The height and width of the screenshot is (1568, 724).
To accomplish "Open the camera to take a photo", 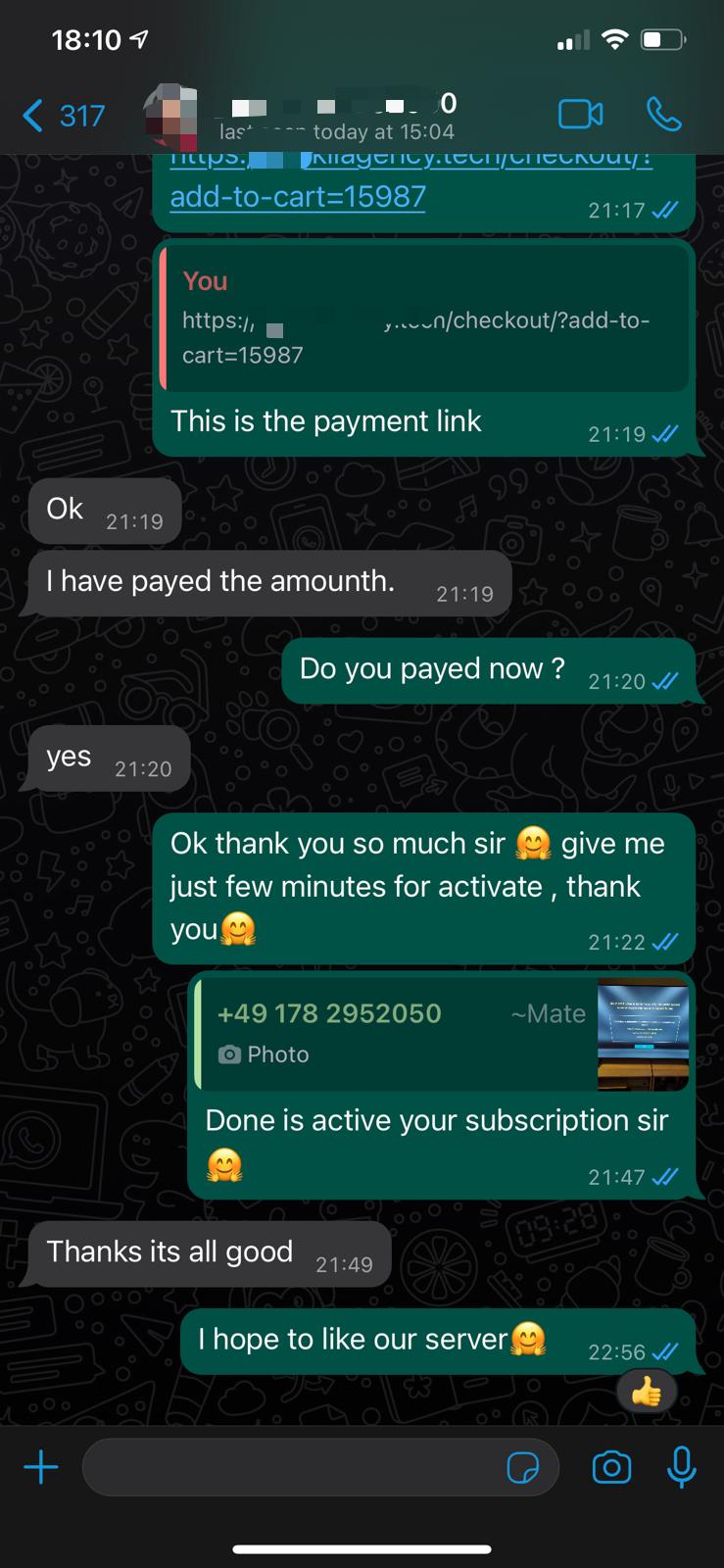I will (x=611, y=1467).
